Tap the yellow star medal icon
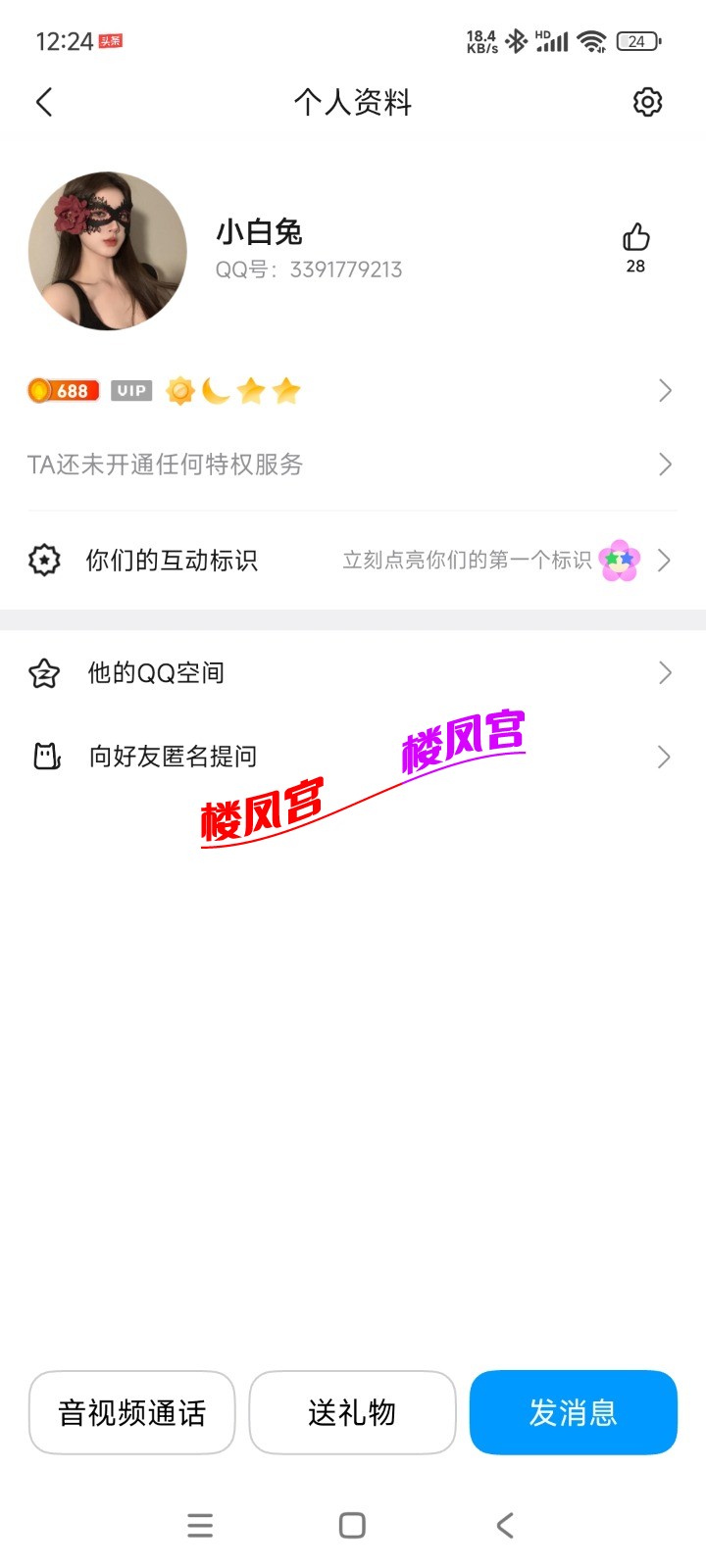Image resolution: width=706 pixels, height=1568 pixels. click(252, 390)
